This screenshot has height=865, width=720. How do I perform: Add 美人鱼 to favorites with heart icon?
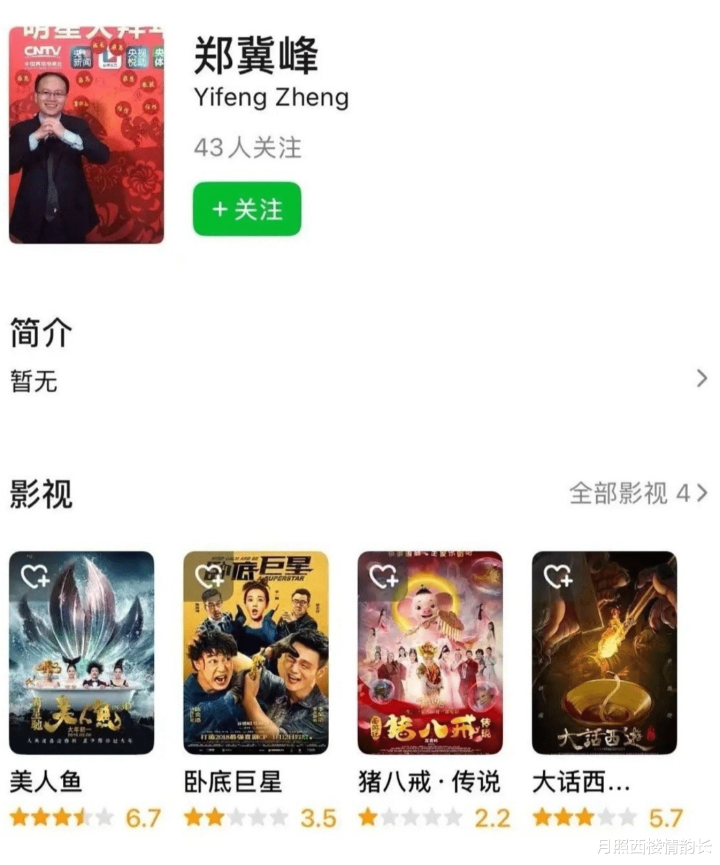35,576
